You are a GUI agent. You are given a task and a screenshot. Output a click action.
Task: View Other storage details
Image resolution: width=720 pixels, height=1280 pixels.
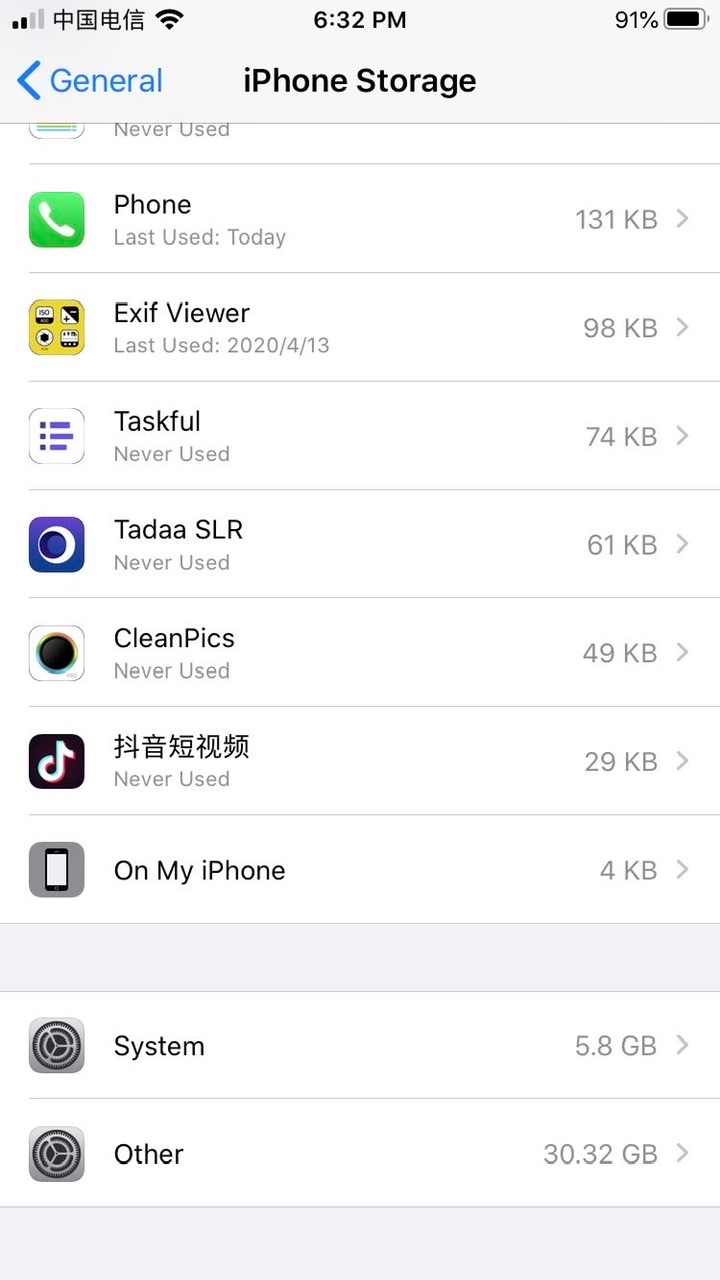click(360, 1154)
